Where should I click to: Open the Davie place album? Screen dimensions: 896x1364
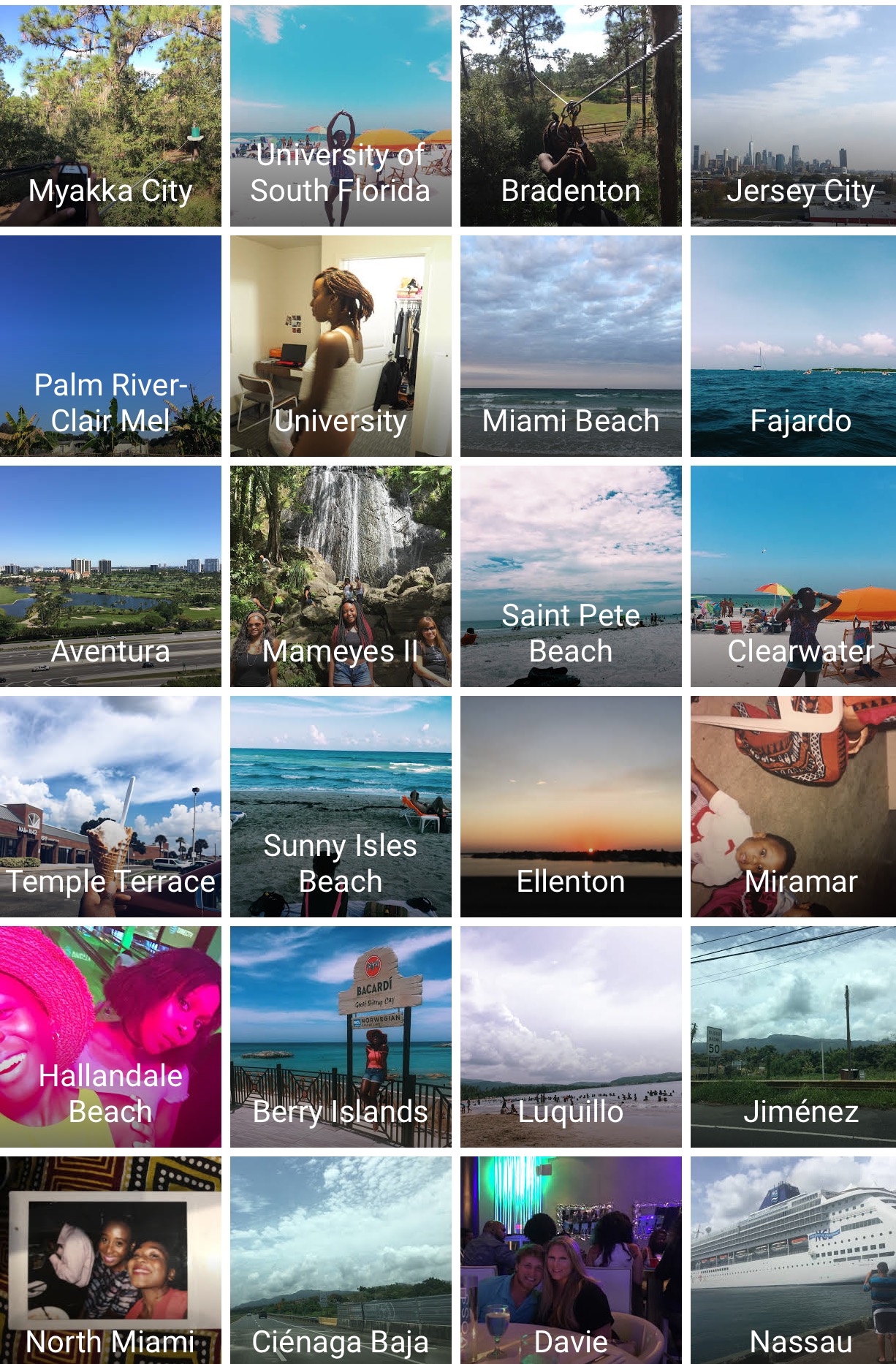pyautogui.click(x=571, y=1259)
